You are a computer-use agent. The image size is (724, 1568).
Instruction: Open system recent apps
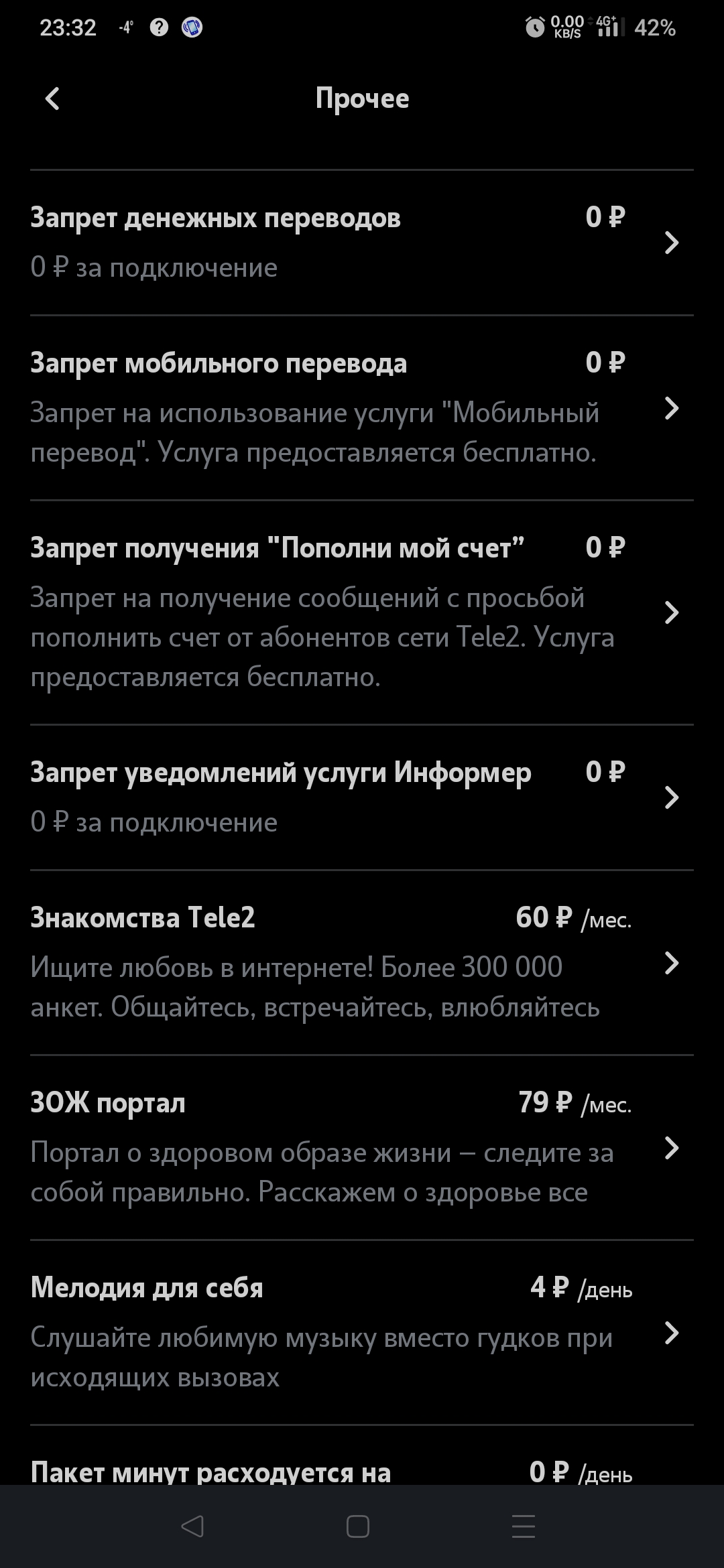click(524, 1527)
